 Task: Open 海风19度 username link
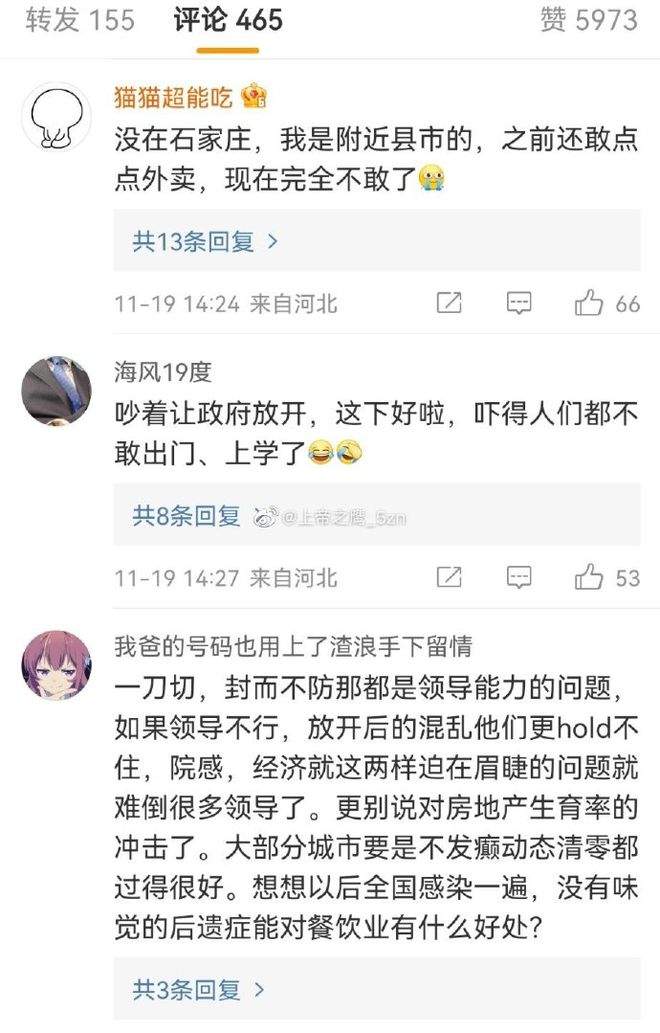point(163,372)
